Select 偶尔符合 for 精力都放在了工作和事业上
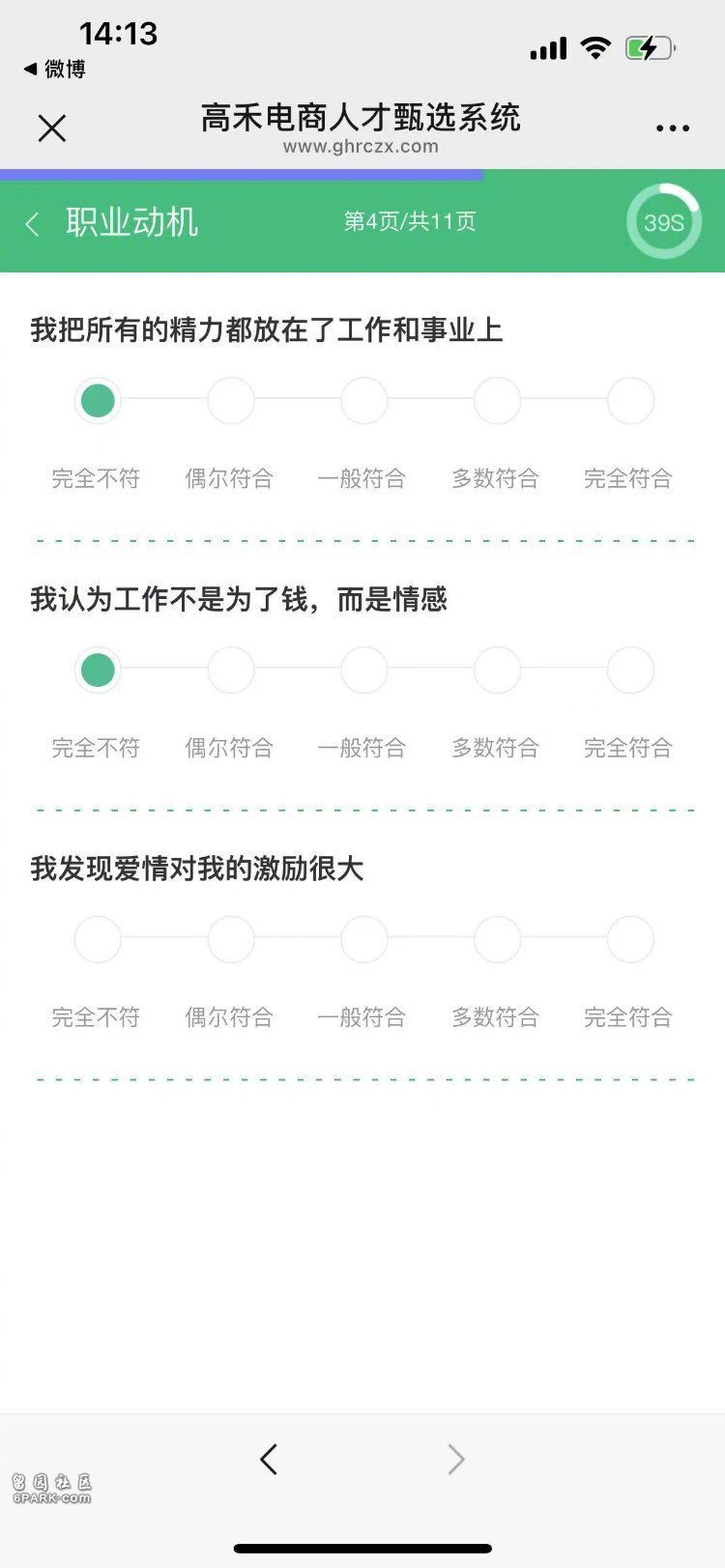This screenshot has width=725, height=1568. tap(231, 401)
